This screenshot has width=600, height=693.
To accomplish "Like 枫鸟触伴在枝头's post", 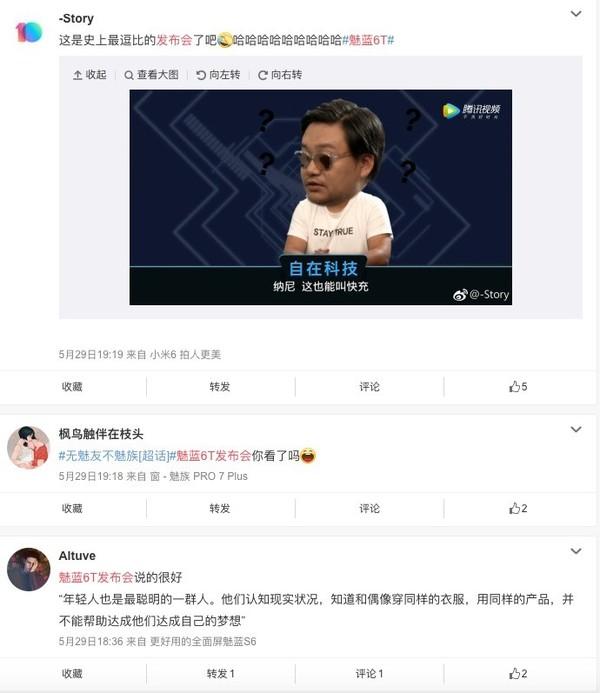I will 518,508.
